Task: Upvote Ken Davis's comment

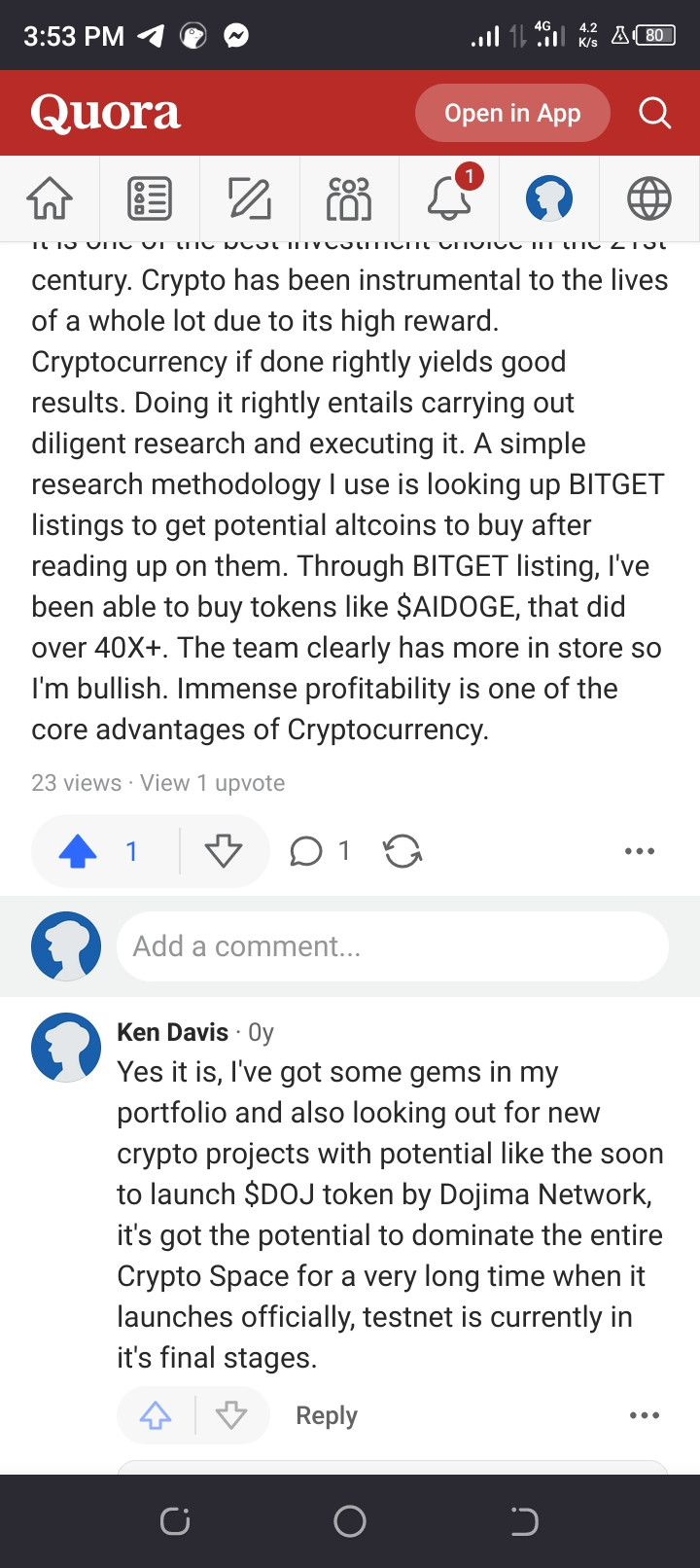Action: click(x=156, y=1416)
